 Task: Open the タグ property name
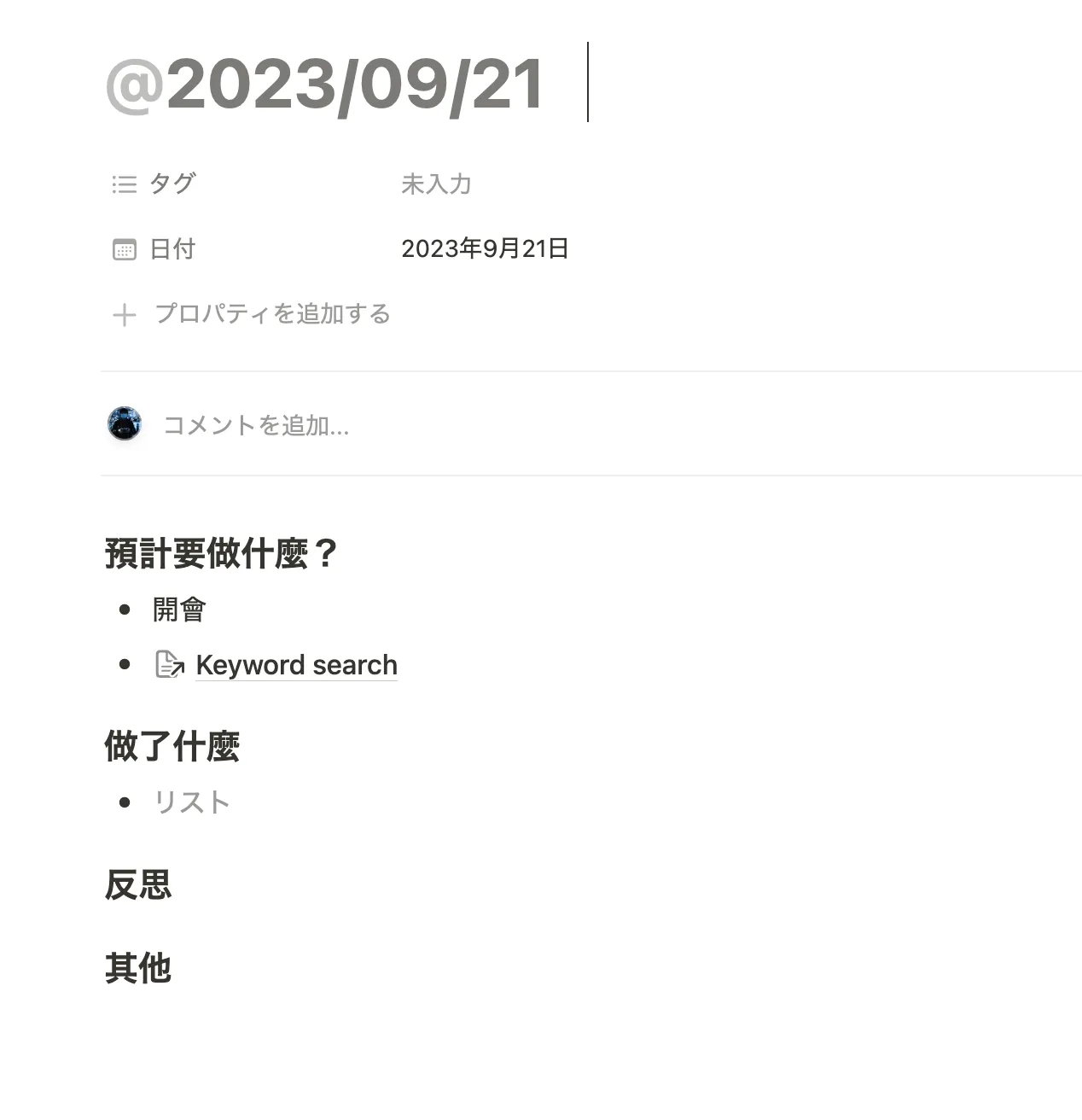pyautogui.click(x=172, y=184)
